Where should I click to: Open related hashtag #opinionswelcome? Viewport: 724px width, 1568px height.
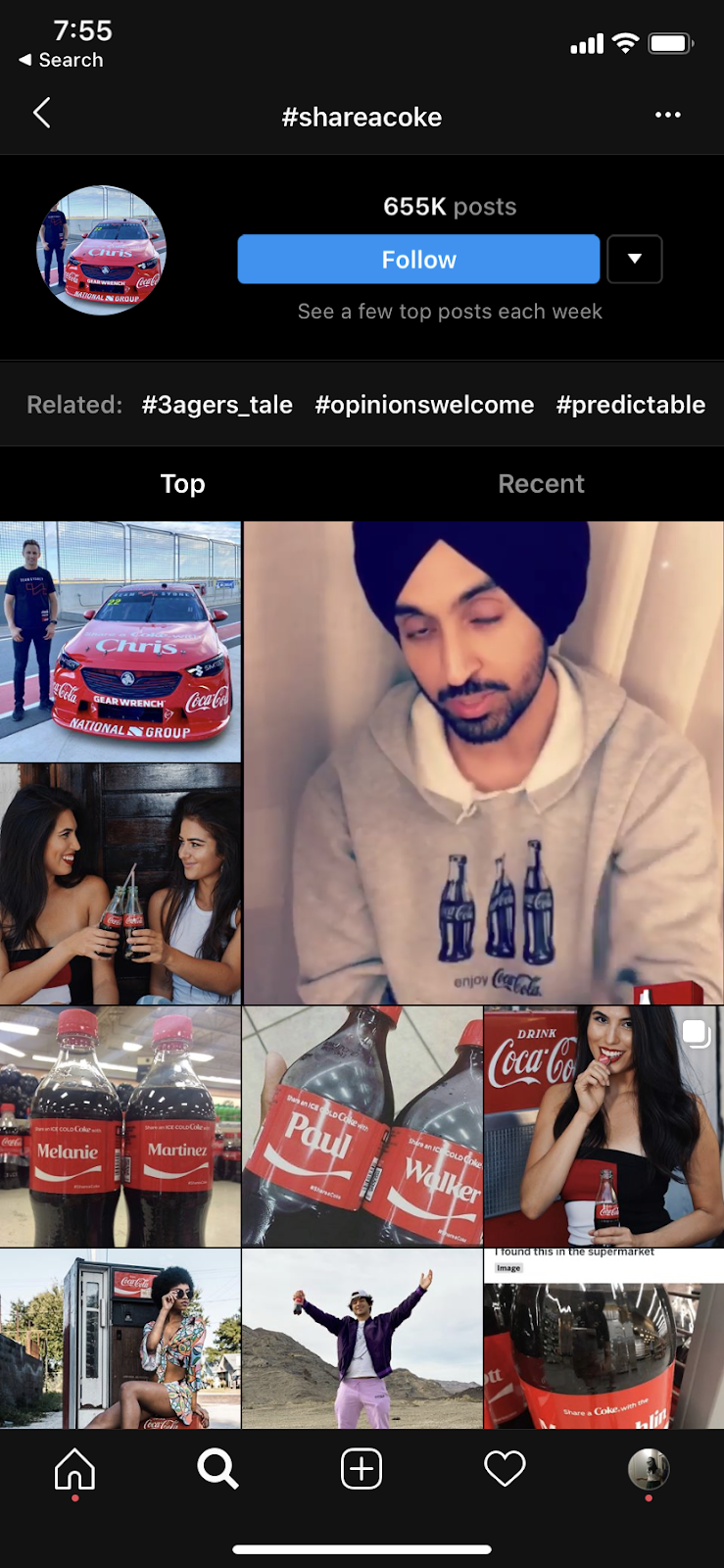click(x=424, y=405)
